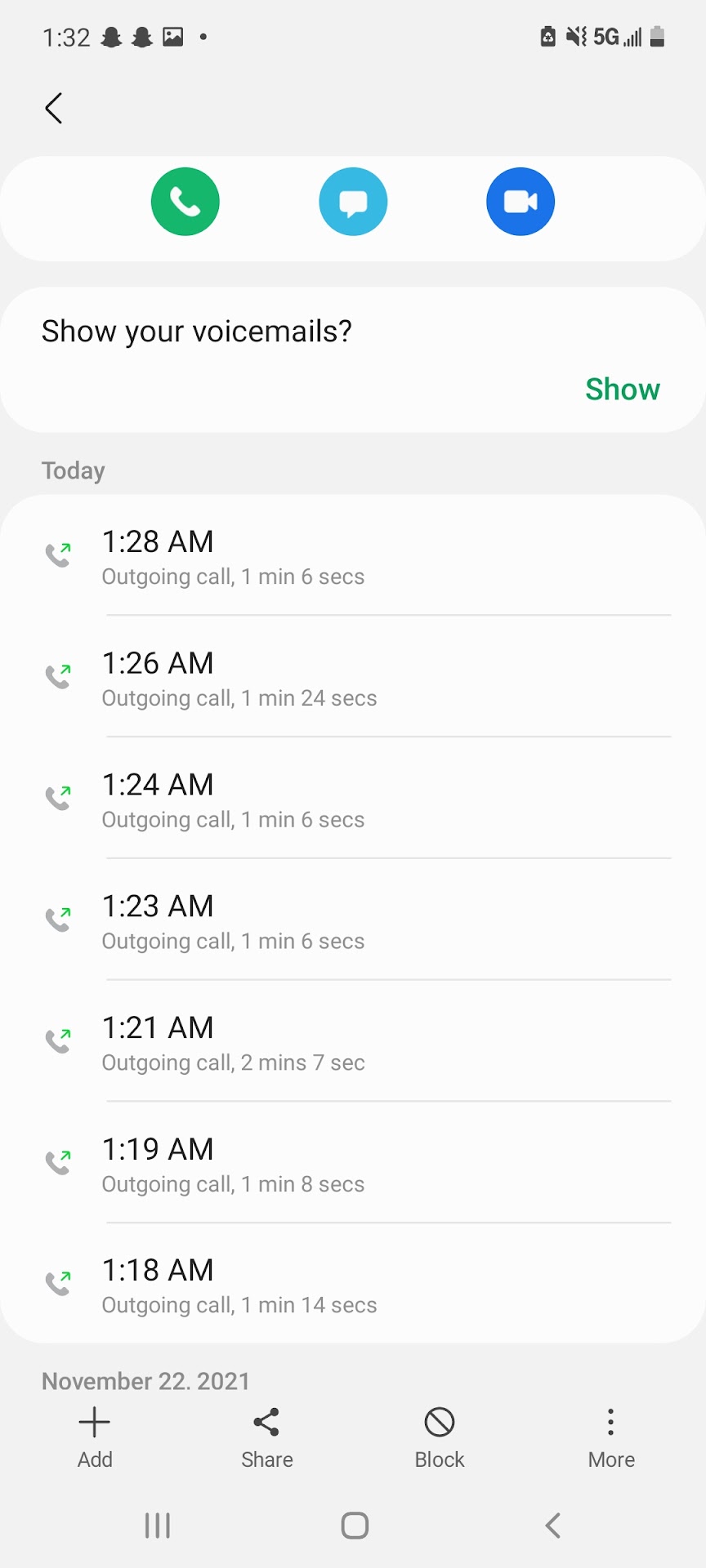Select the 1:19 AM outgoing call
The image size is (706, 1568).
(353, 1165)
